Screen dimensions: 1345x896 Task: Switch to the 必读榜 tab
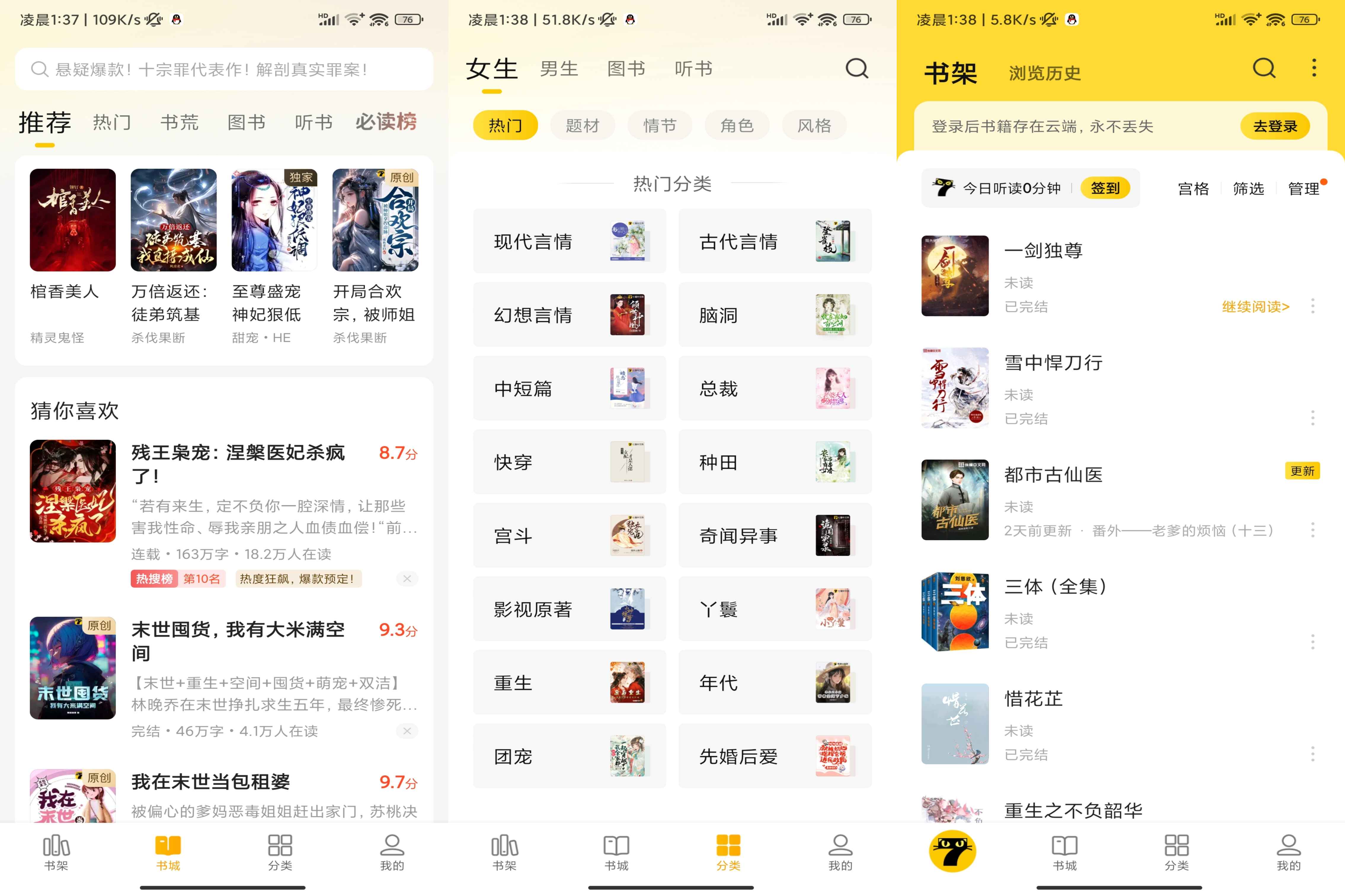[386, 122]
